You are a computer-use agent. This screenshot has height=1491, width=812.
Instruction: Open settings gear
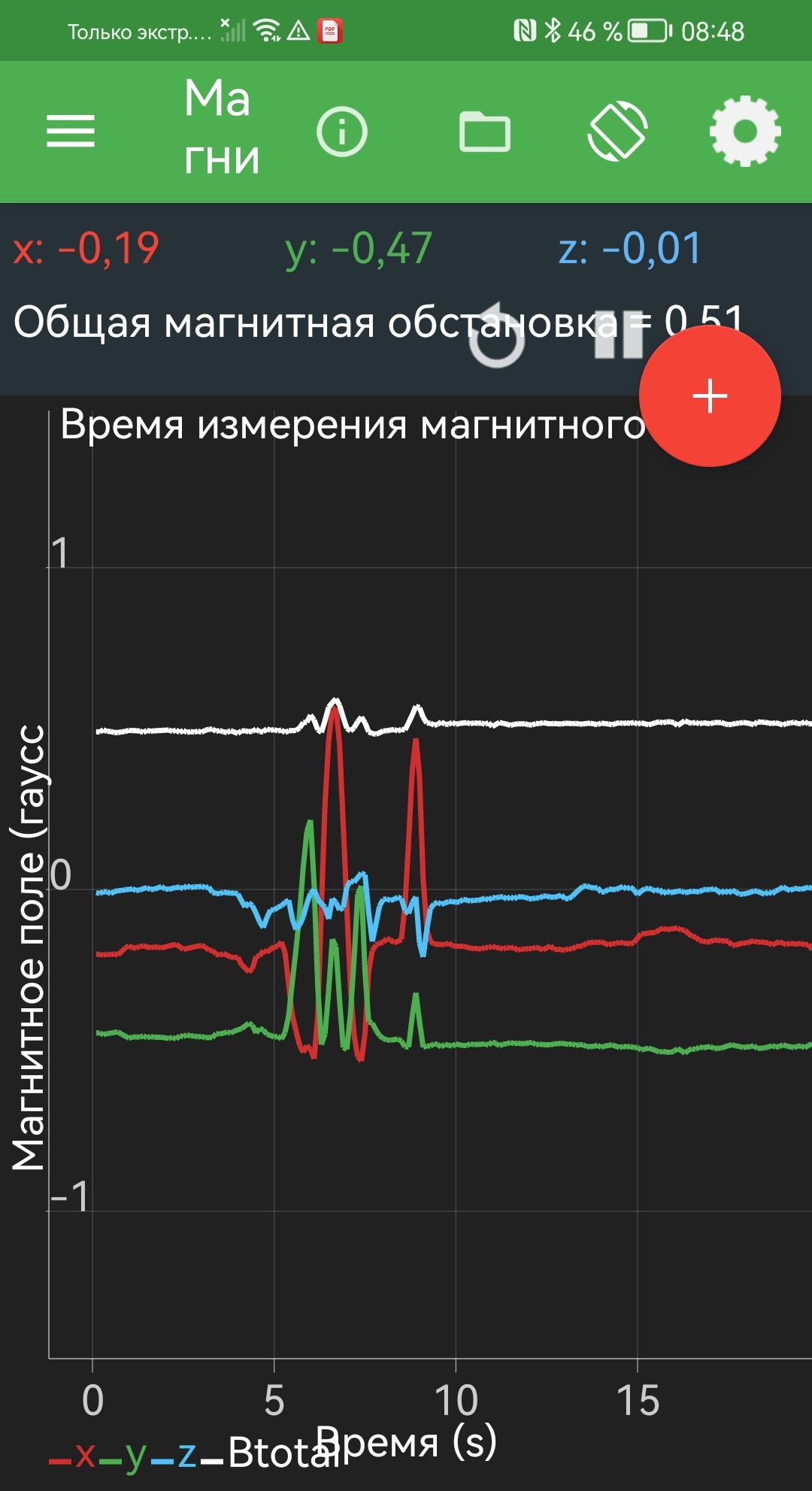point(744,132)
